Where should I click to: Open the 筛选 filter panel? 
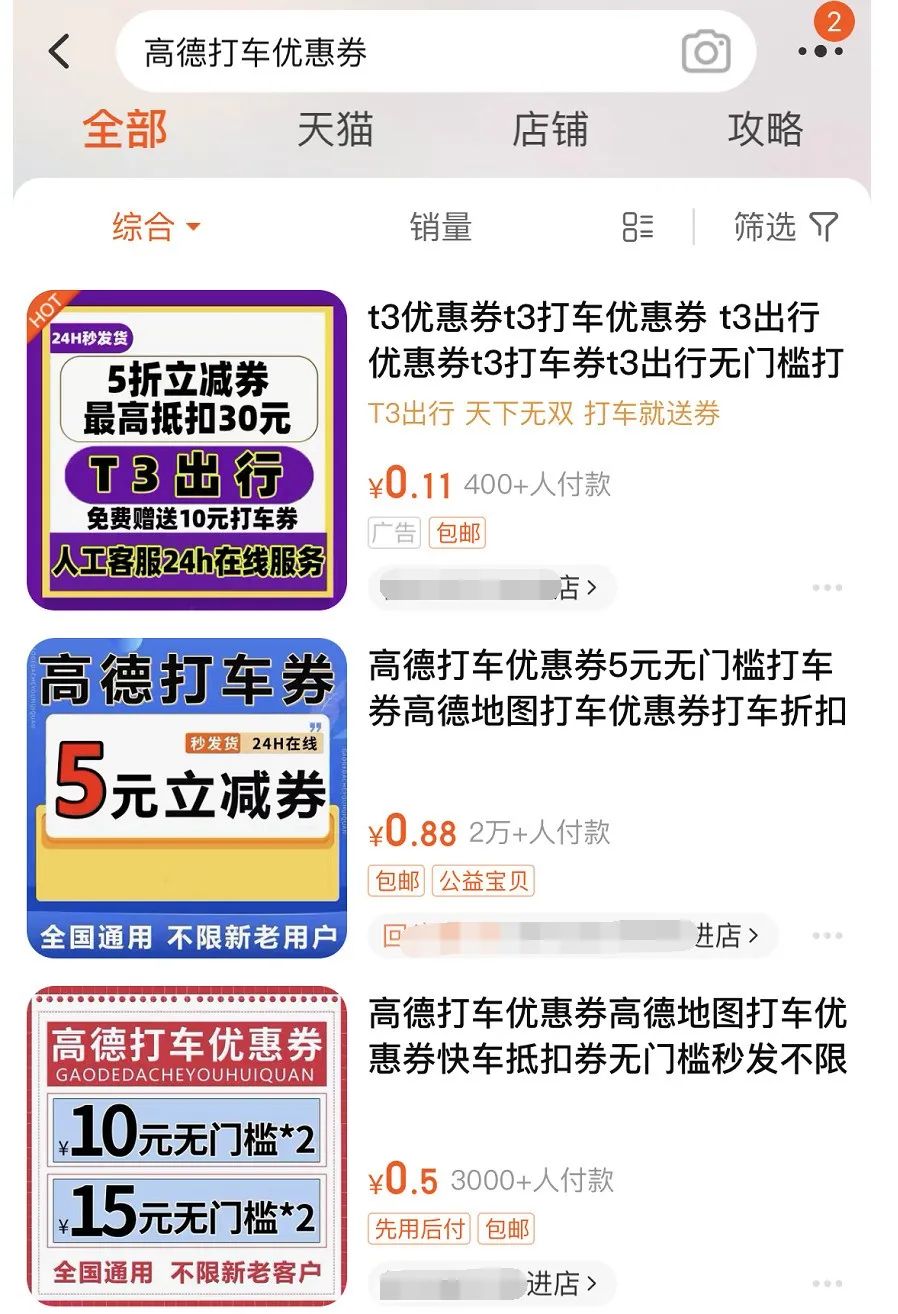tap(785, 227)
